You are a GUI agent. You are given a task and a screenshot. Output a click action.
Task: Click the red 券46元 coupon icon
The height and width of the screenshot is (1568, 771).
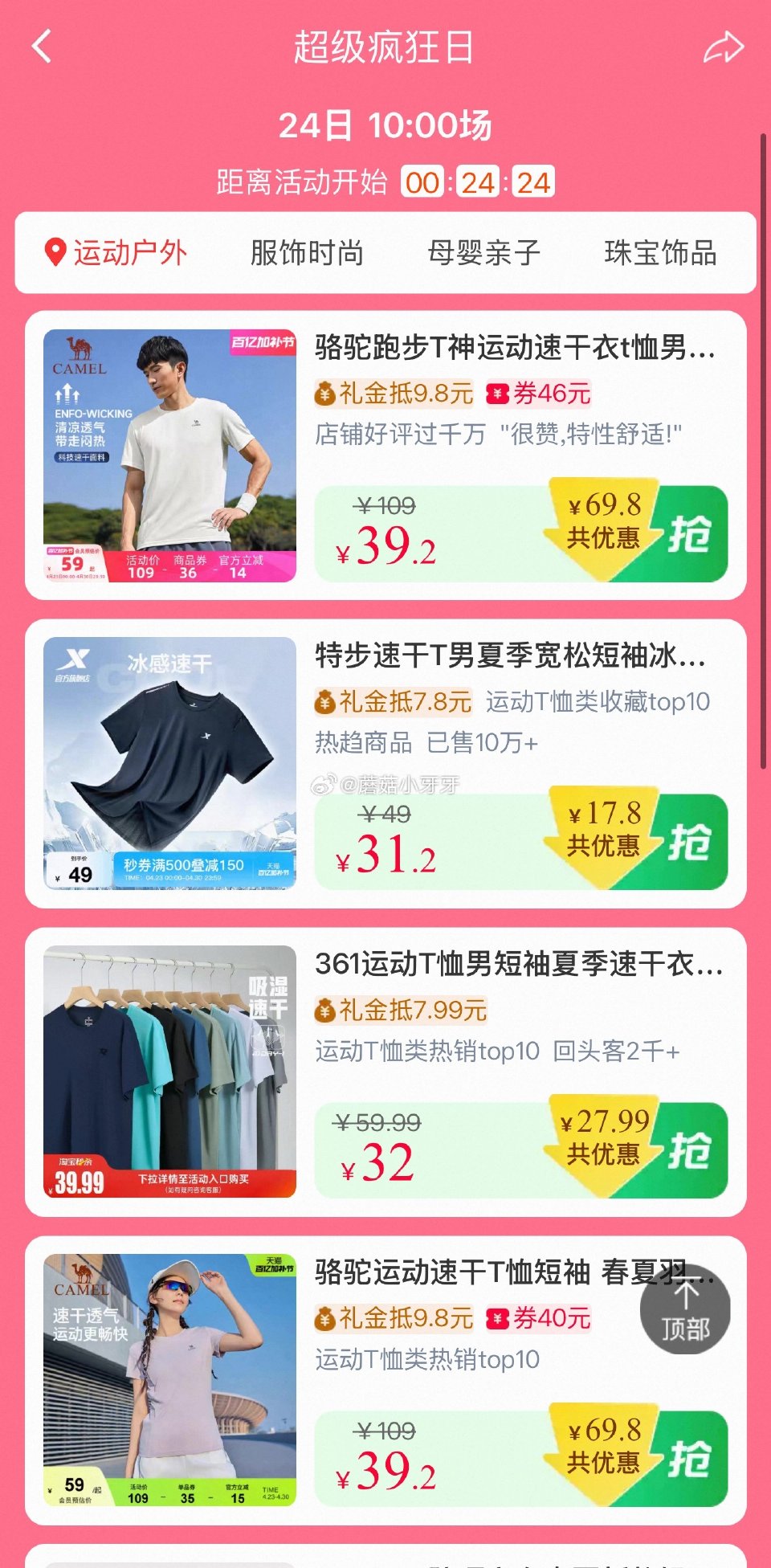500,394
